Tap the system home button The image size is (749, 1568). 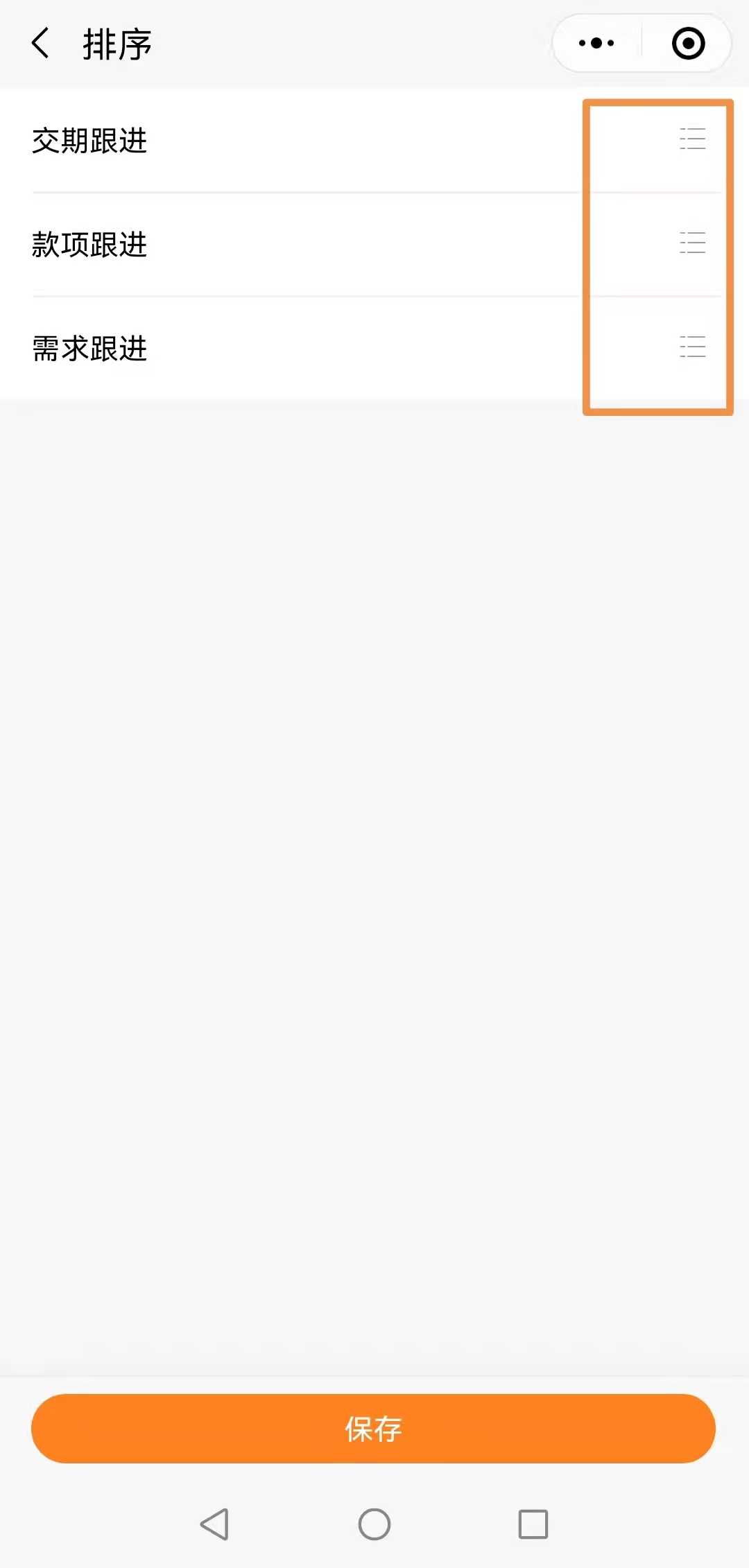[x=374, y=1524]
